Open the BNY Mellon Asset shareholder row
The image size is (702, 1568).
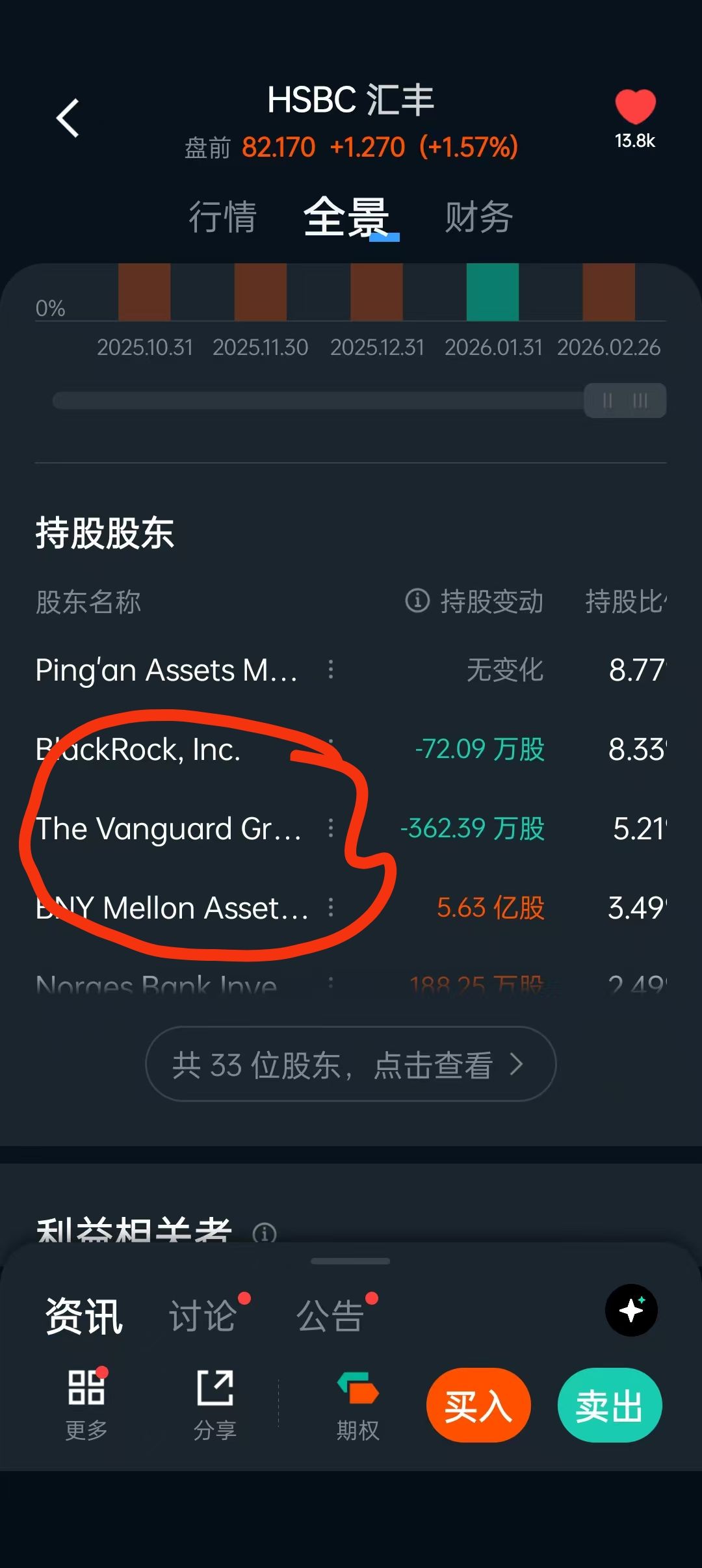click(172, 908)
